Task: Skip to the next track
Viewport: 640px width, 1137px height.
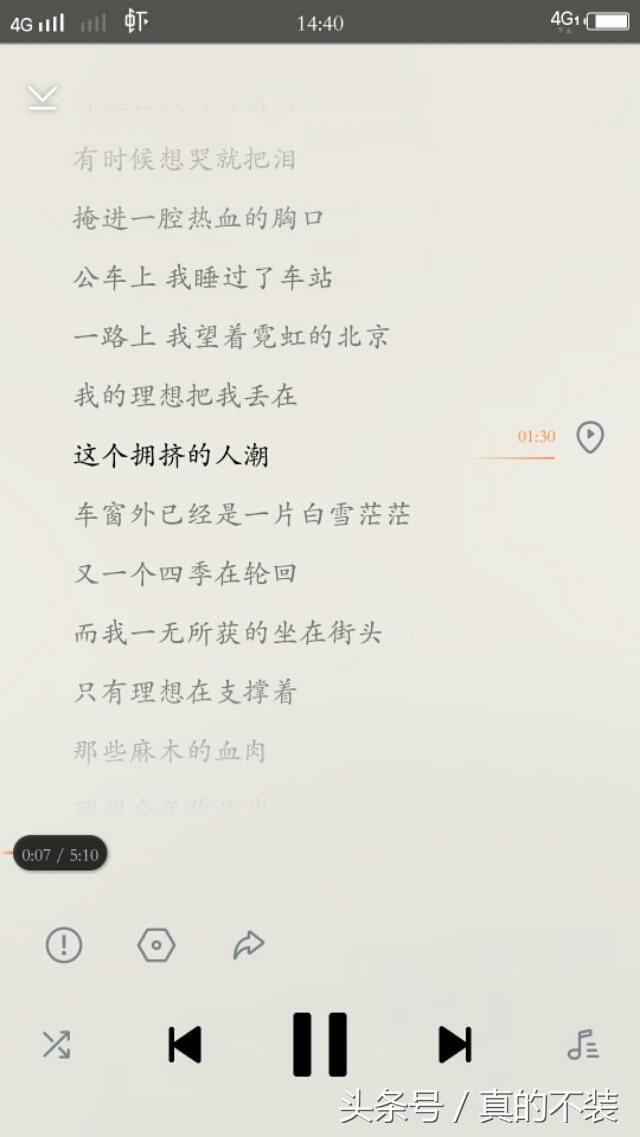Action: pyautogui.click(x=455, y=1045)
